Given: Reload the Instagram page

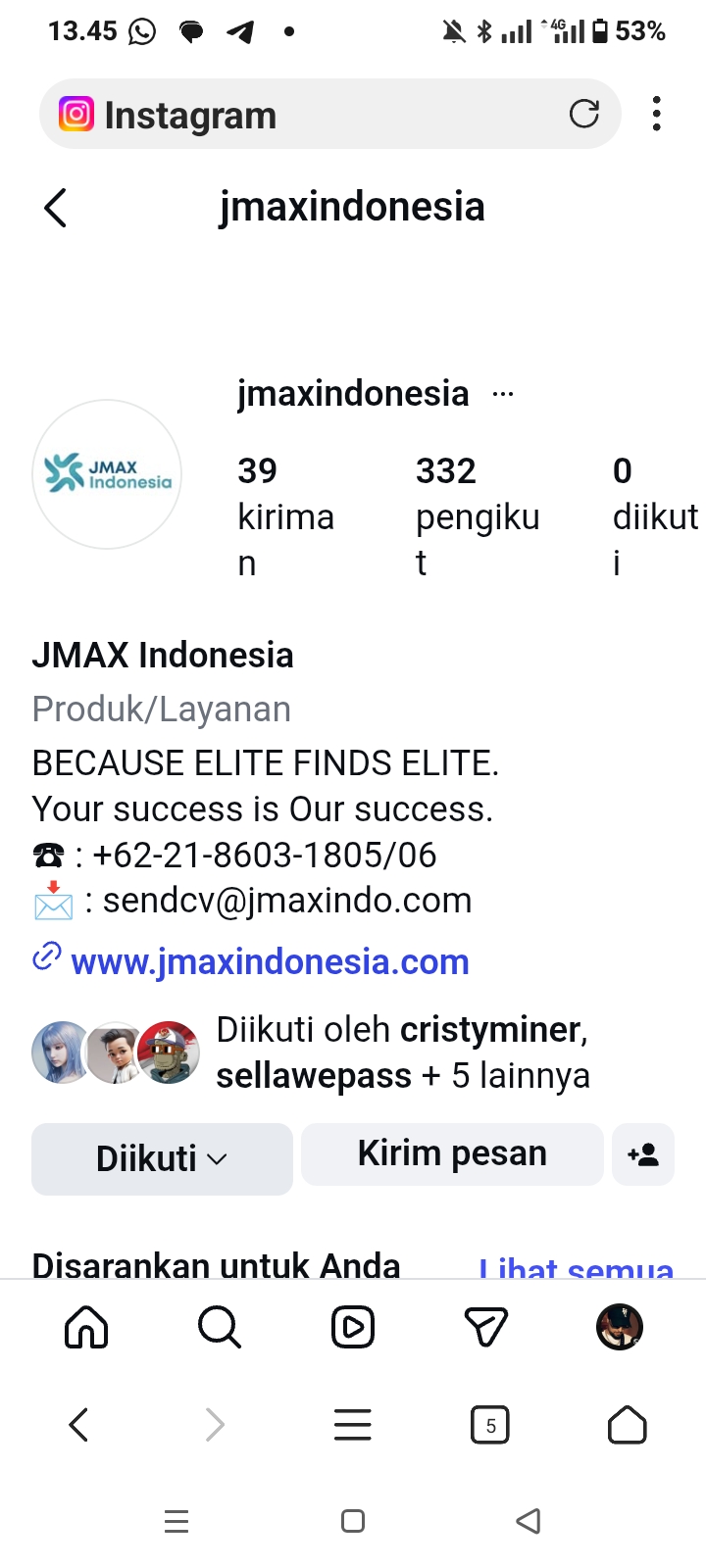Looking at the screenshot, I should [x=584, y=115].
